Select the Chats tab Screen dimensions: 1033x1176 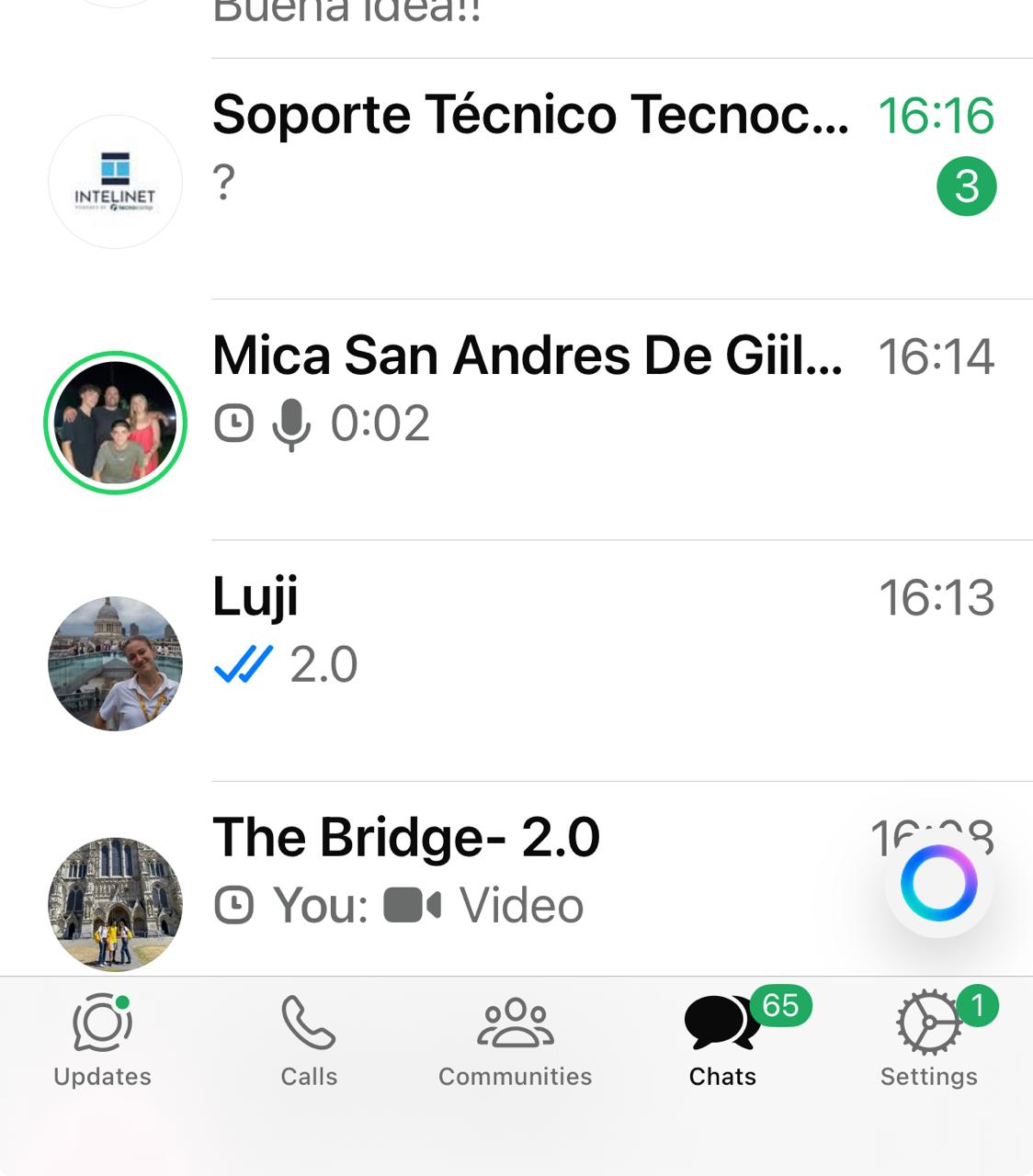pyautogui.click(x=722, y=1040)
